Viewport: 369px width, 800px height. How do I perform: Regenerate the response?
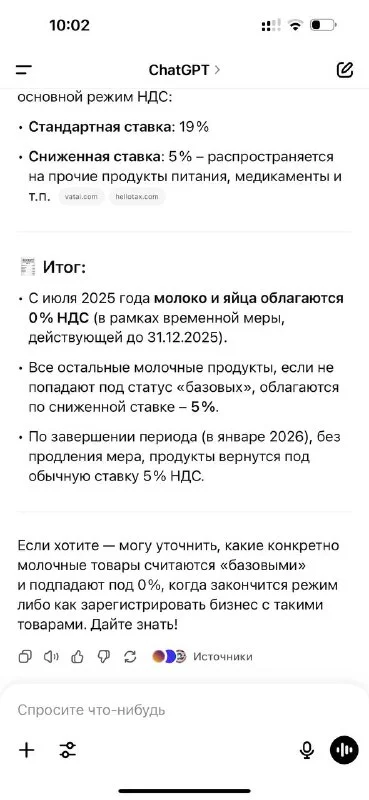[x=131, y=656]
